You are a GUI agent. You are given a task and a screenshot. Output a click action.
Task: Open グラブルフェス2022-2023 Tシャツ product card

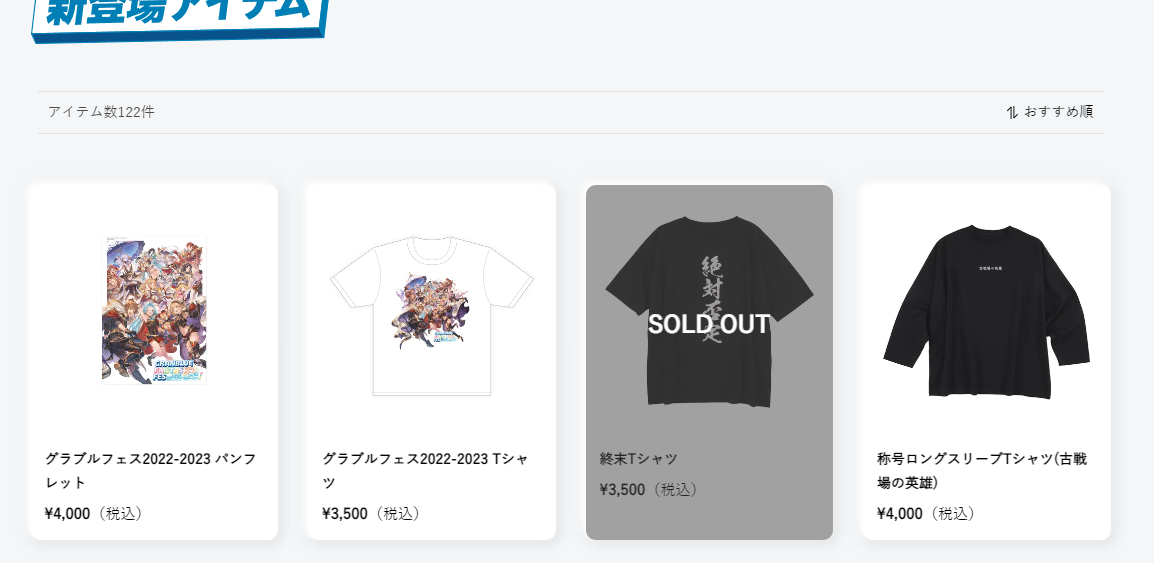click(431, 360)
